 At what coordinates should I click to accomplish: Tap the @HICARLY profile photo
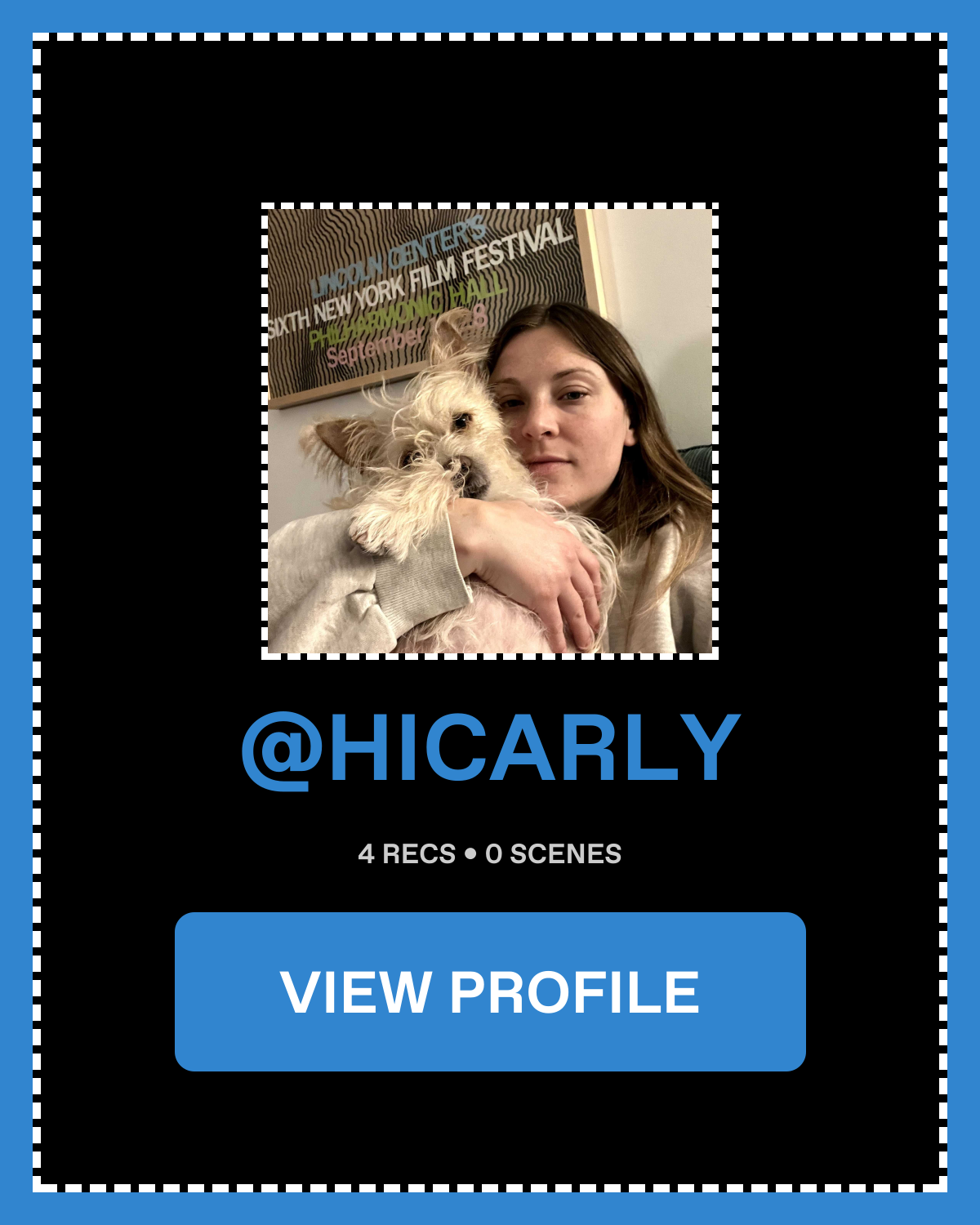click(490, 431)
